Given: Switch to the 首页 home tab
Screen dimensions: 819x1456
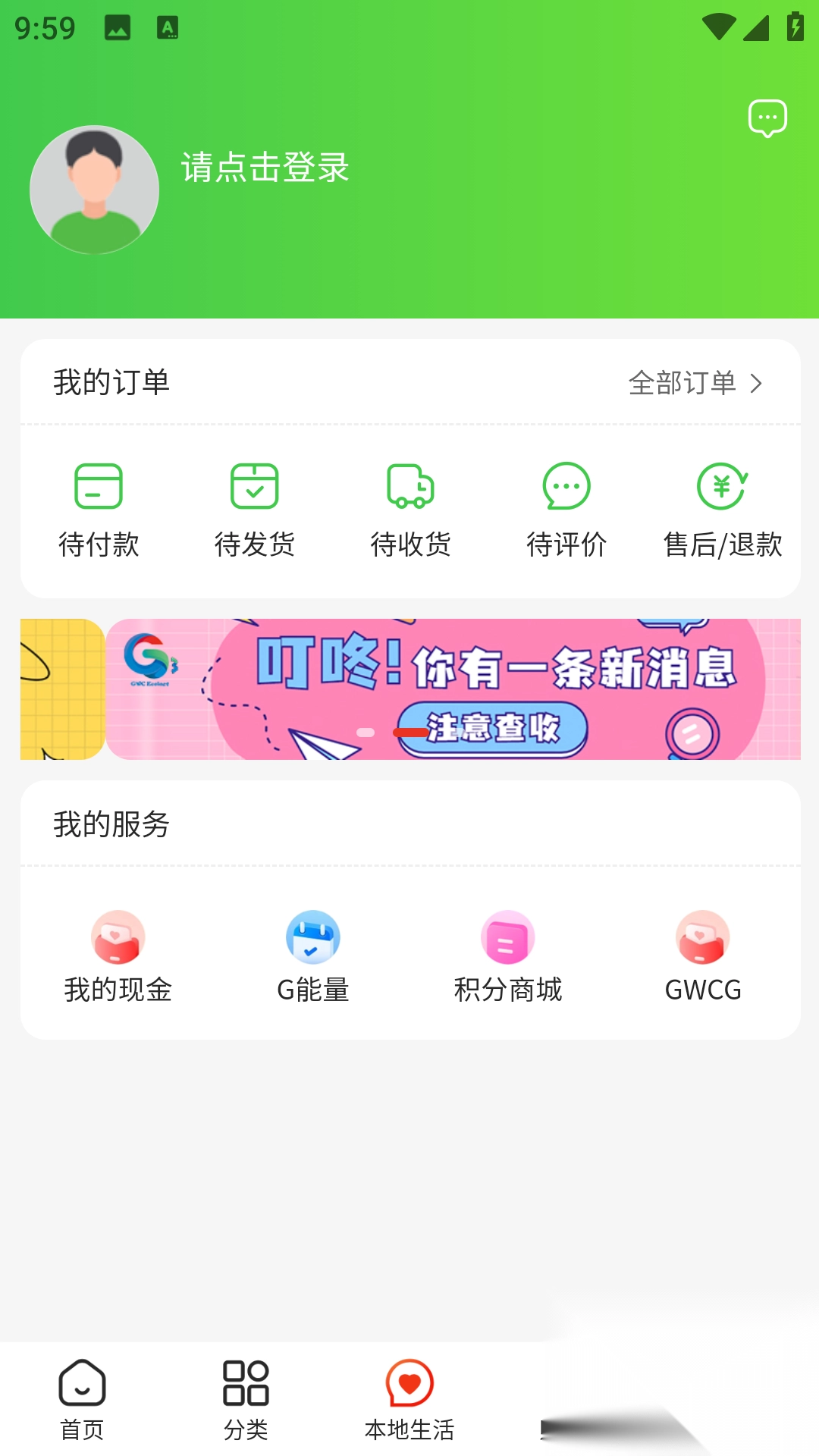Looking at the screenshot, I should (x=82, y=1399).
